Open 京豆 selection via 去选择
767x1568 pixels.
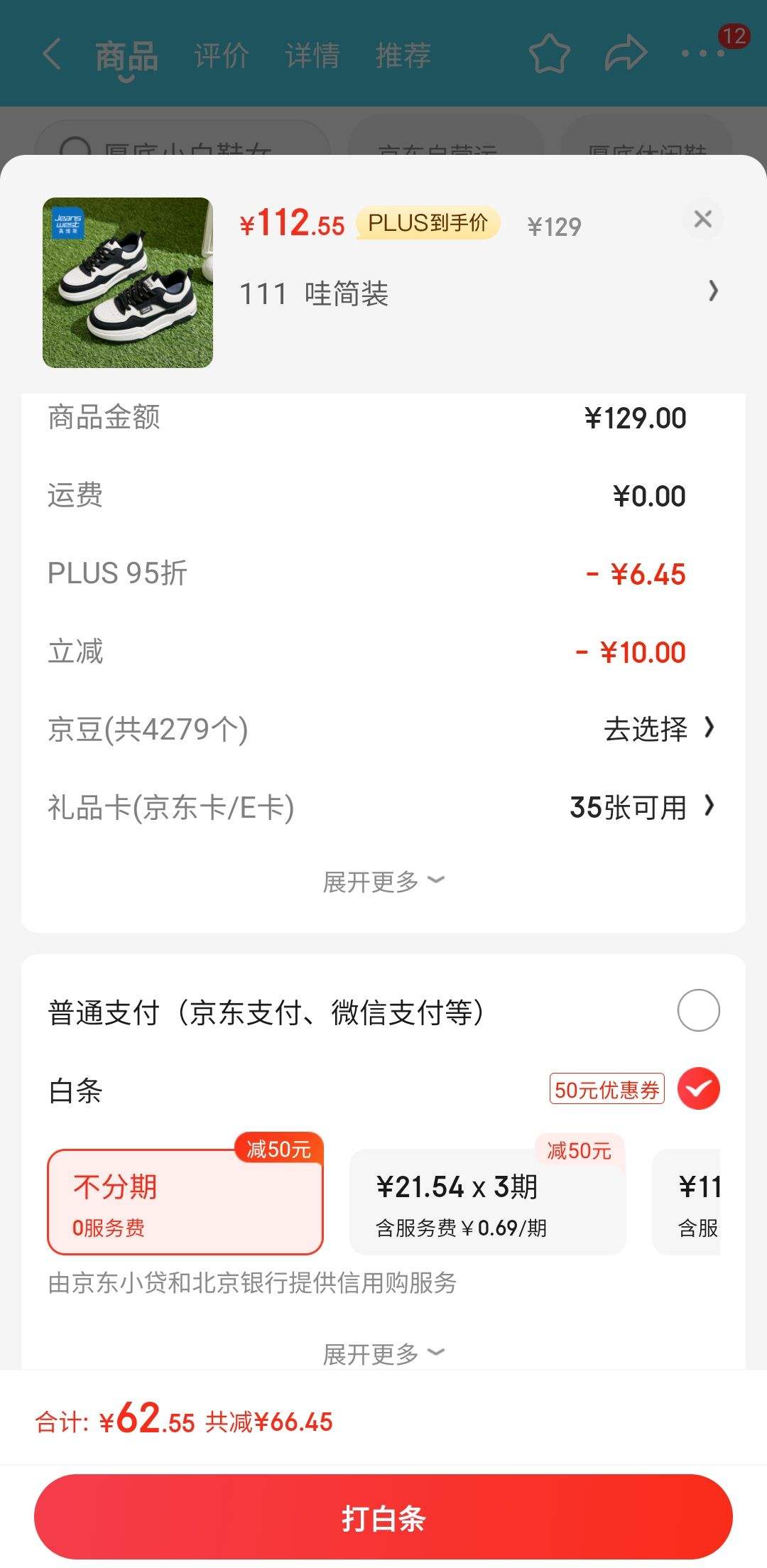658,729
